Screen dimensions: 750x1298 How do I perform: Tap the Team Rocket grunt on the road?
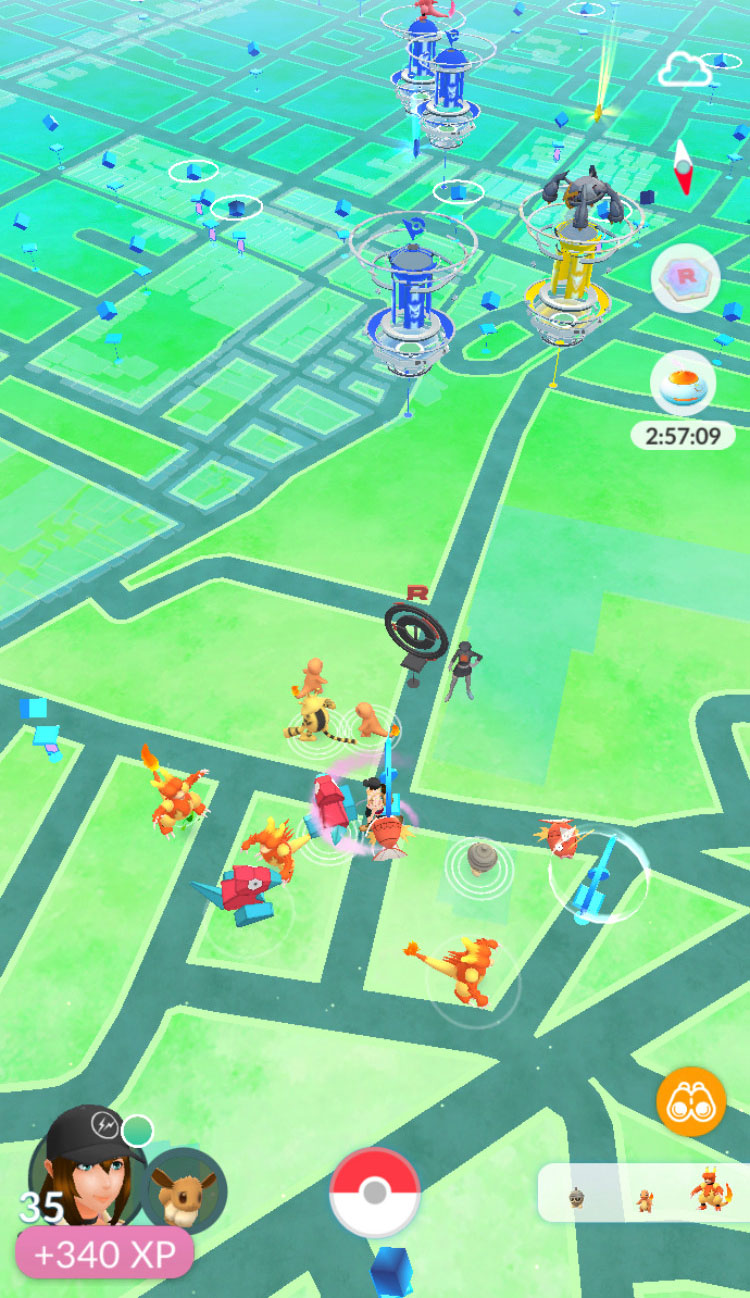click(463, 668)
